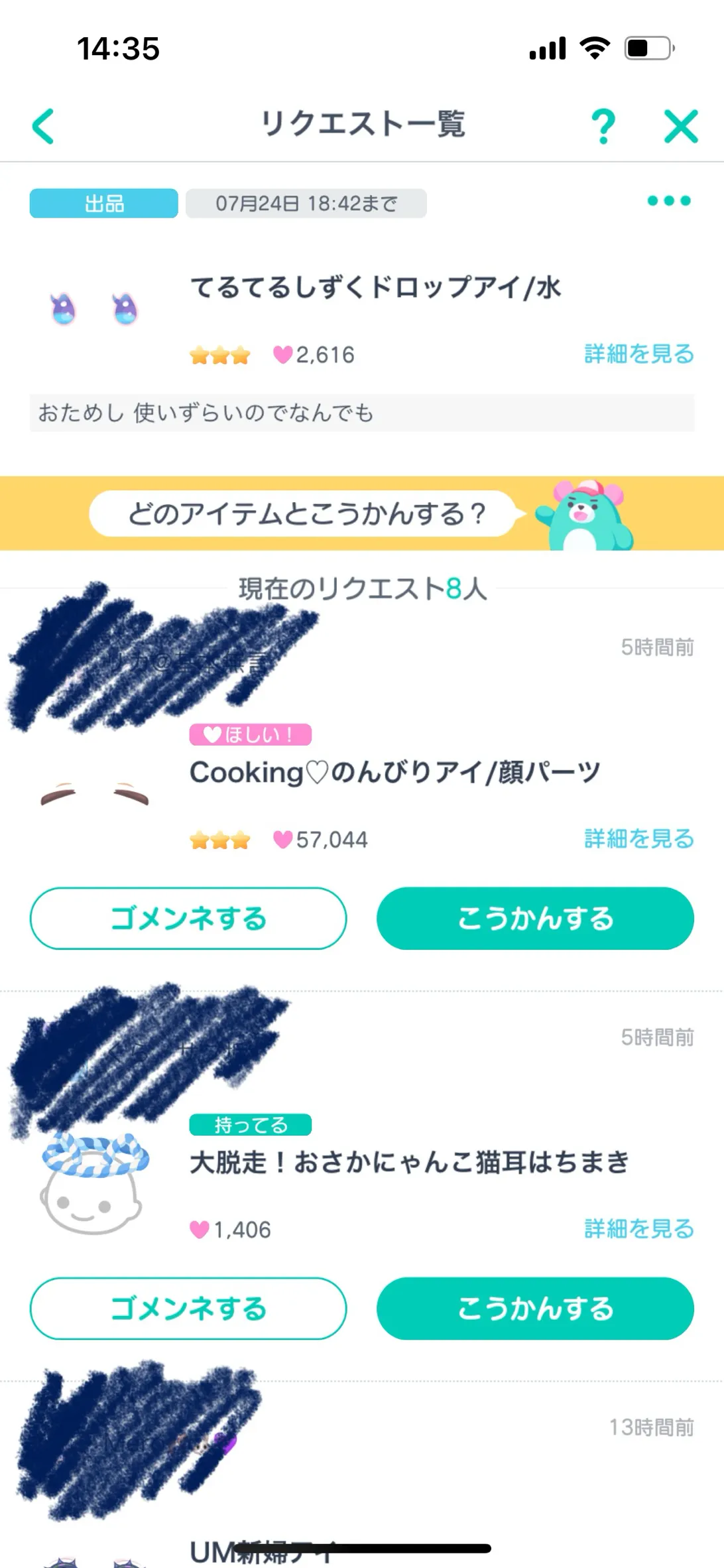View details of Cooking♡のんびりアイ/顔パーツ

638,839
